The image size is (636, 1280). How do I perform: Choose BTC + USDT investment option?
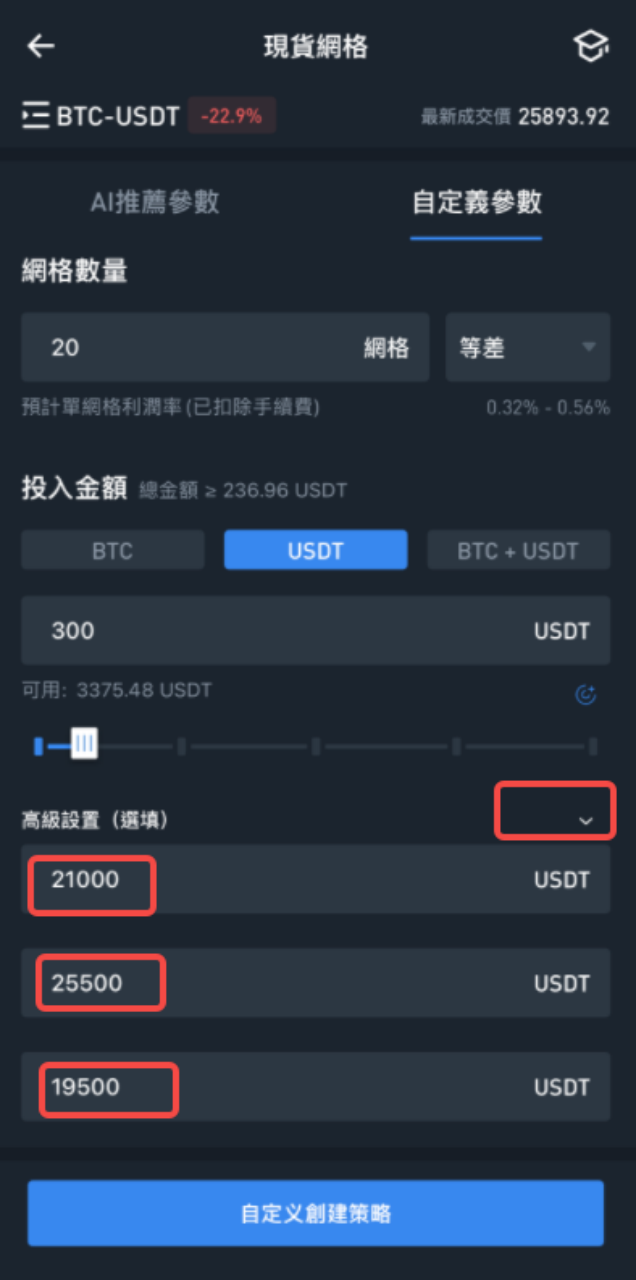point(518,550)
